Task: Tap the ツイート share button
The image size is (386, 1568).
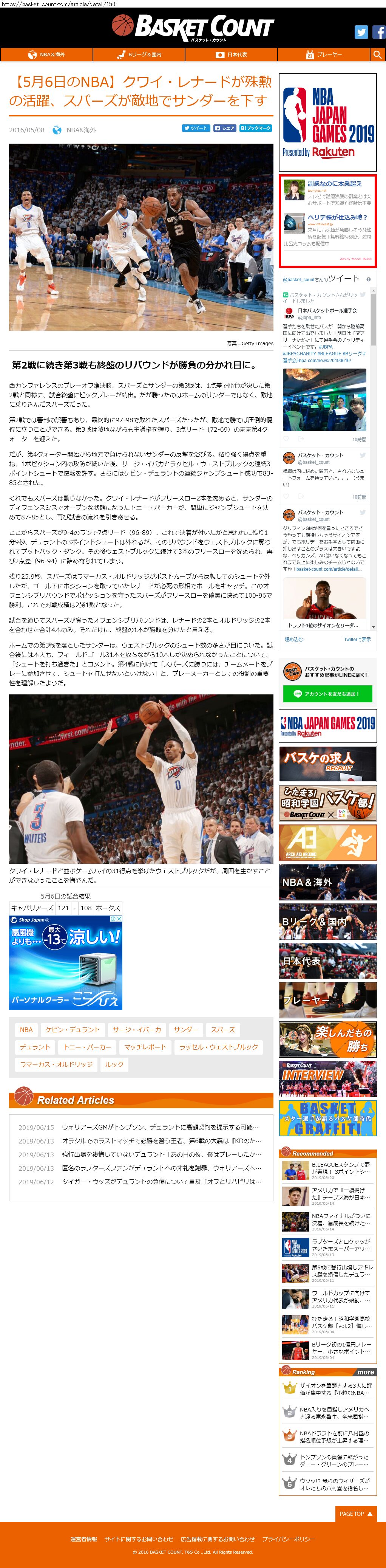Action: [196, 129]
